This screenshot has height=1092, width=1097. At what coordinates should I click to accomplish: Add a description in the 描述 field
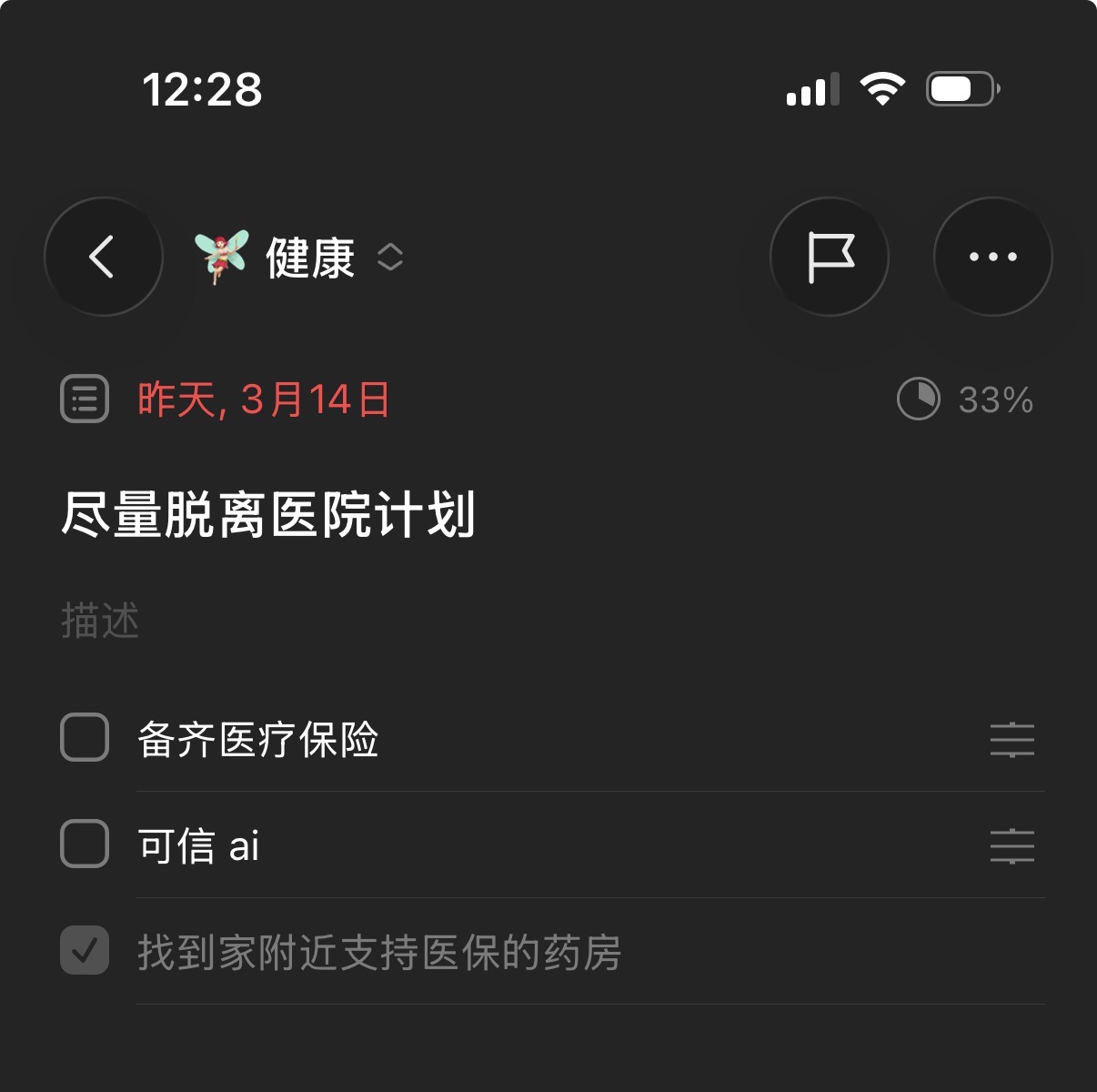[x=100, y=622]
